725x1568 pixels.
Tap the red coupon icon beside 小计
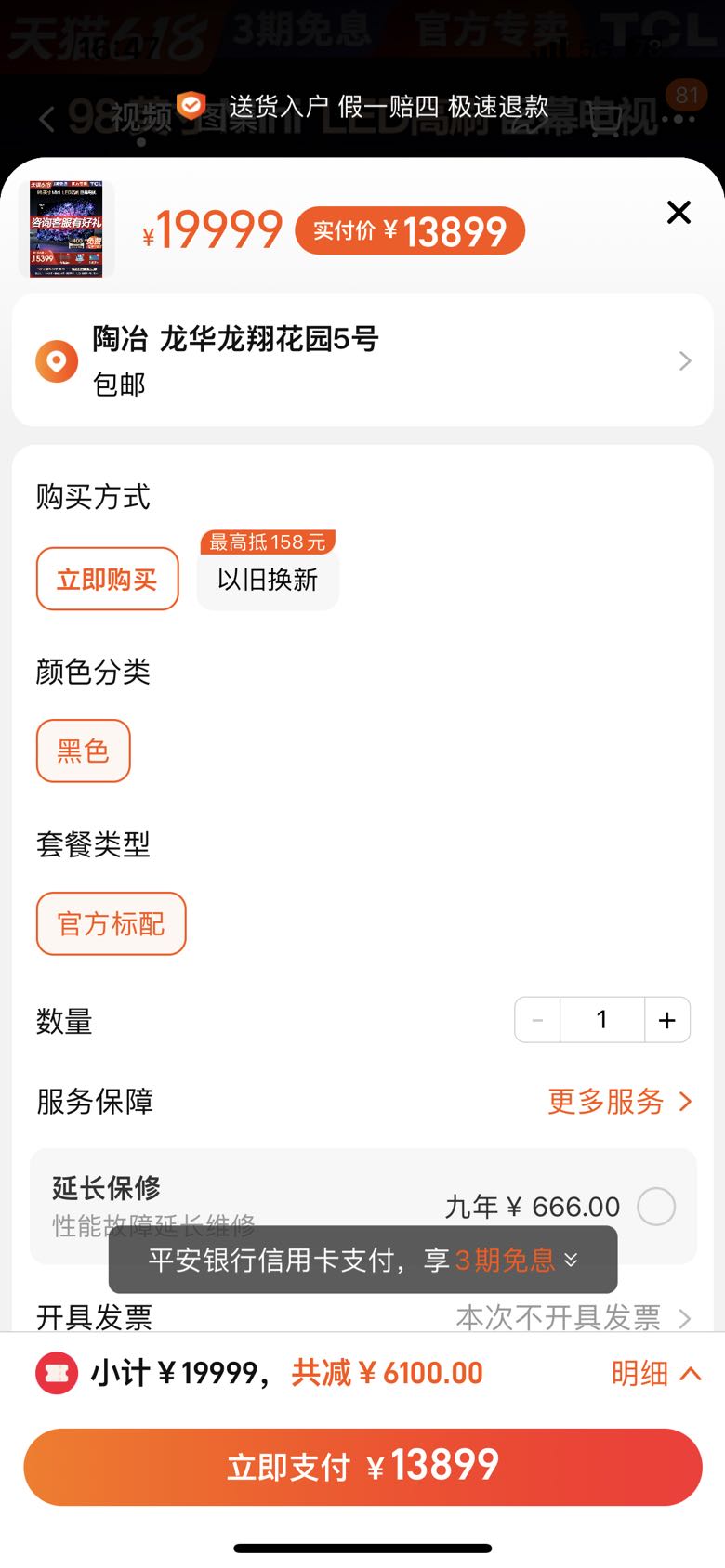[x=56, y=1372]
